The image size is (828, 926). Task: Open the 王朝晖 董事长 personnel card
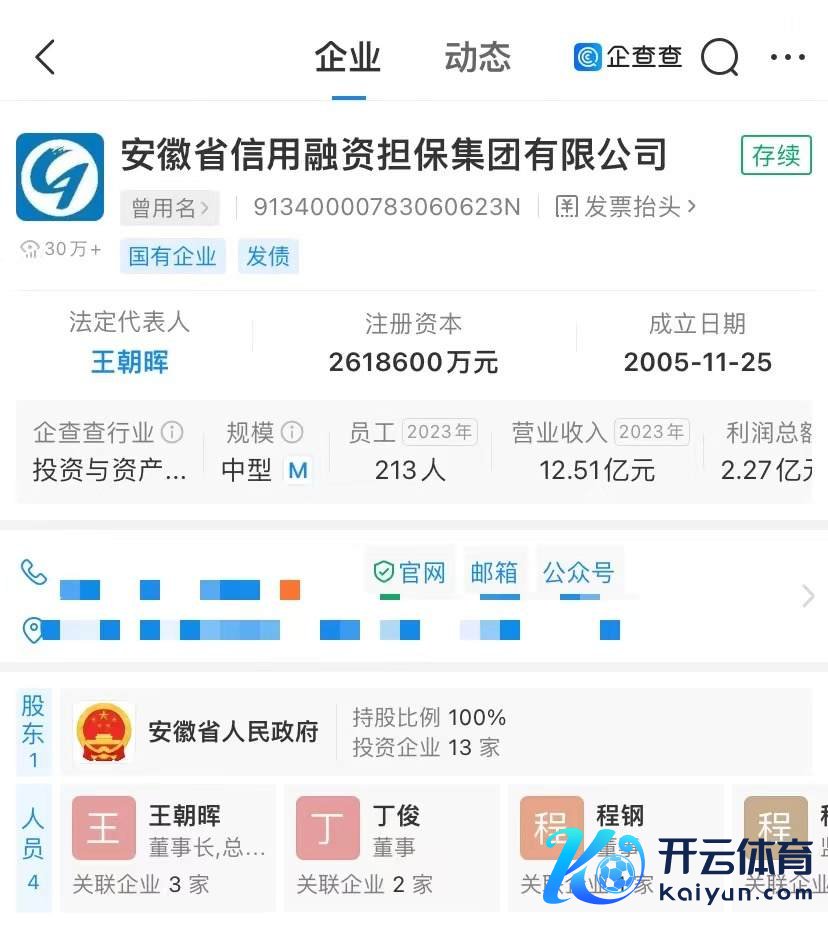coord(168,846)
